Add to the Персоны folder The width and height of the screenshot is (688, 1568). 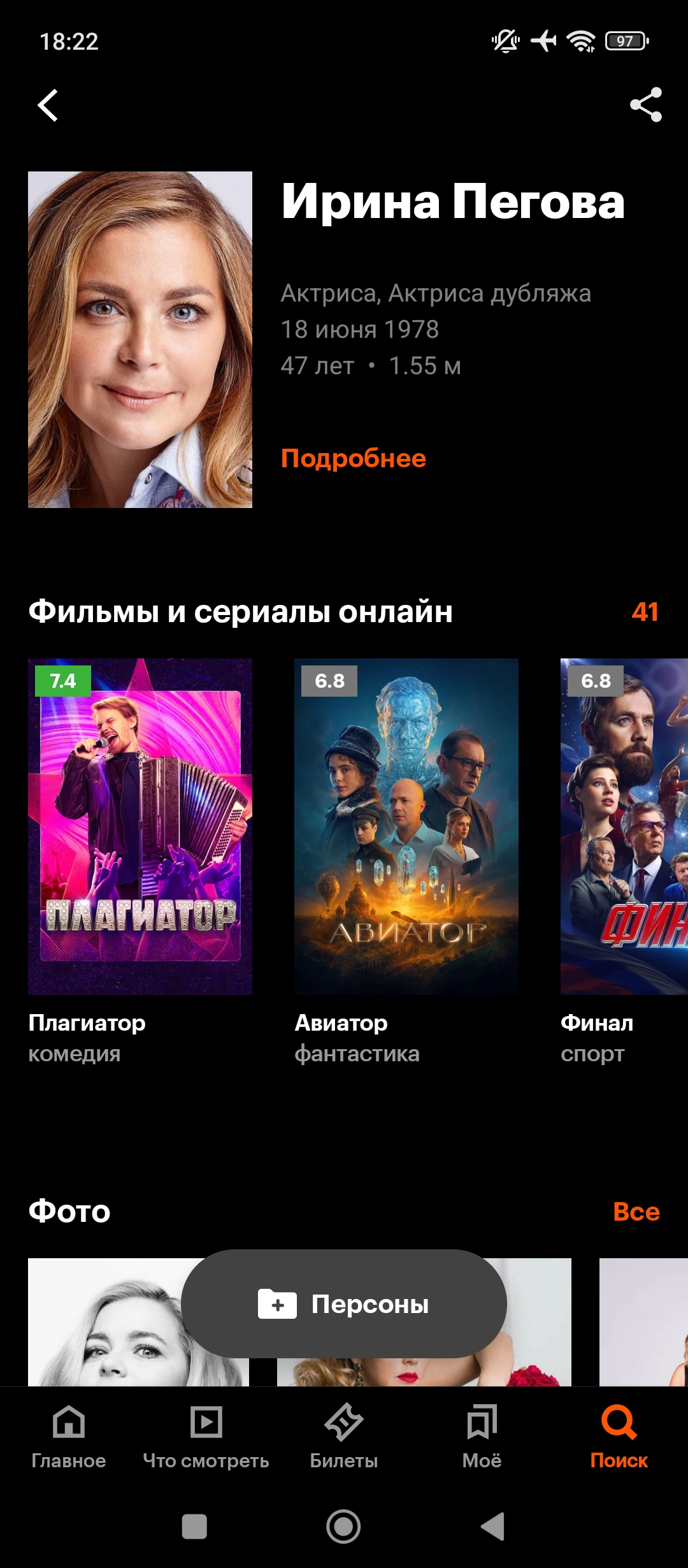click(344, 1304)
